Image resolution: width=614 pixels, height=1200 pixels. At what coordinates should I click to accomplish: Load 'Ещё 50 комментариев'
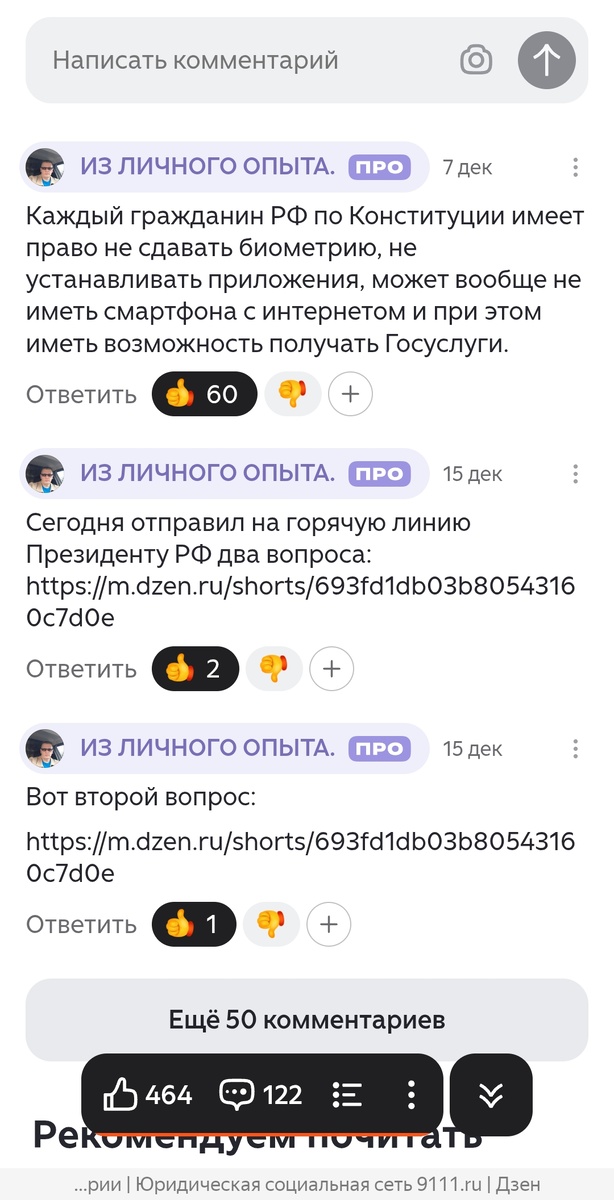point(307,1020)
